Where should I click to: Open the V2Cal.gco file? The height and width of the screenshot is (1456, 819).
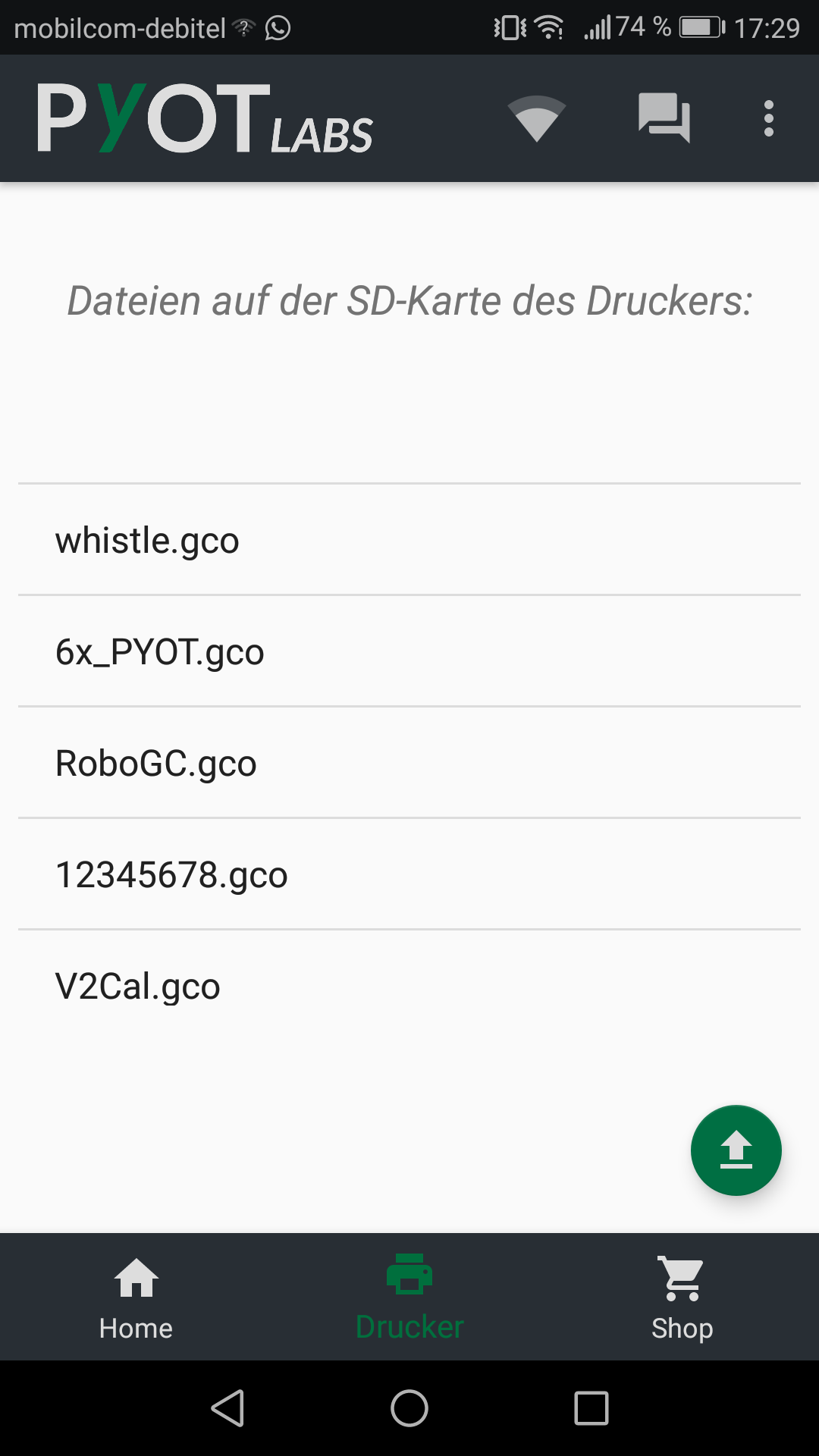coord(409,986)
